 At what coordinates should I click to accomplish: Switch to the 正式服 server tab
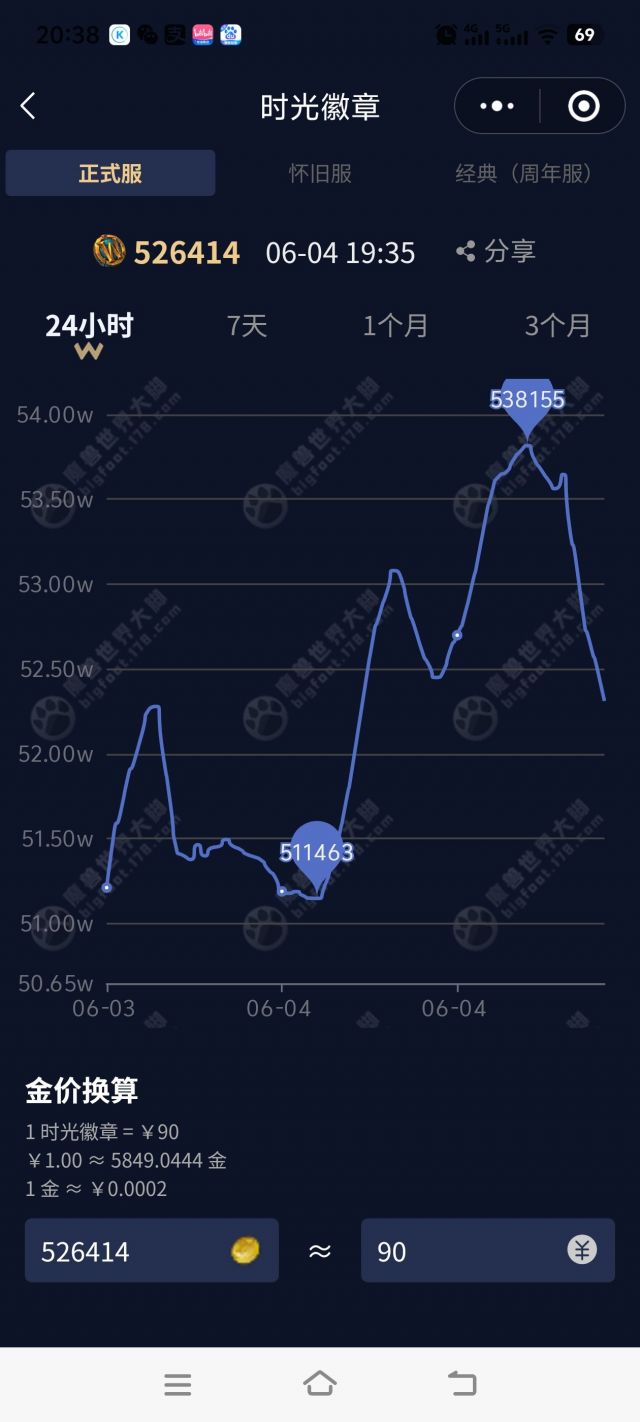pyautogui.click(x=110, y=173)
